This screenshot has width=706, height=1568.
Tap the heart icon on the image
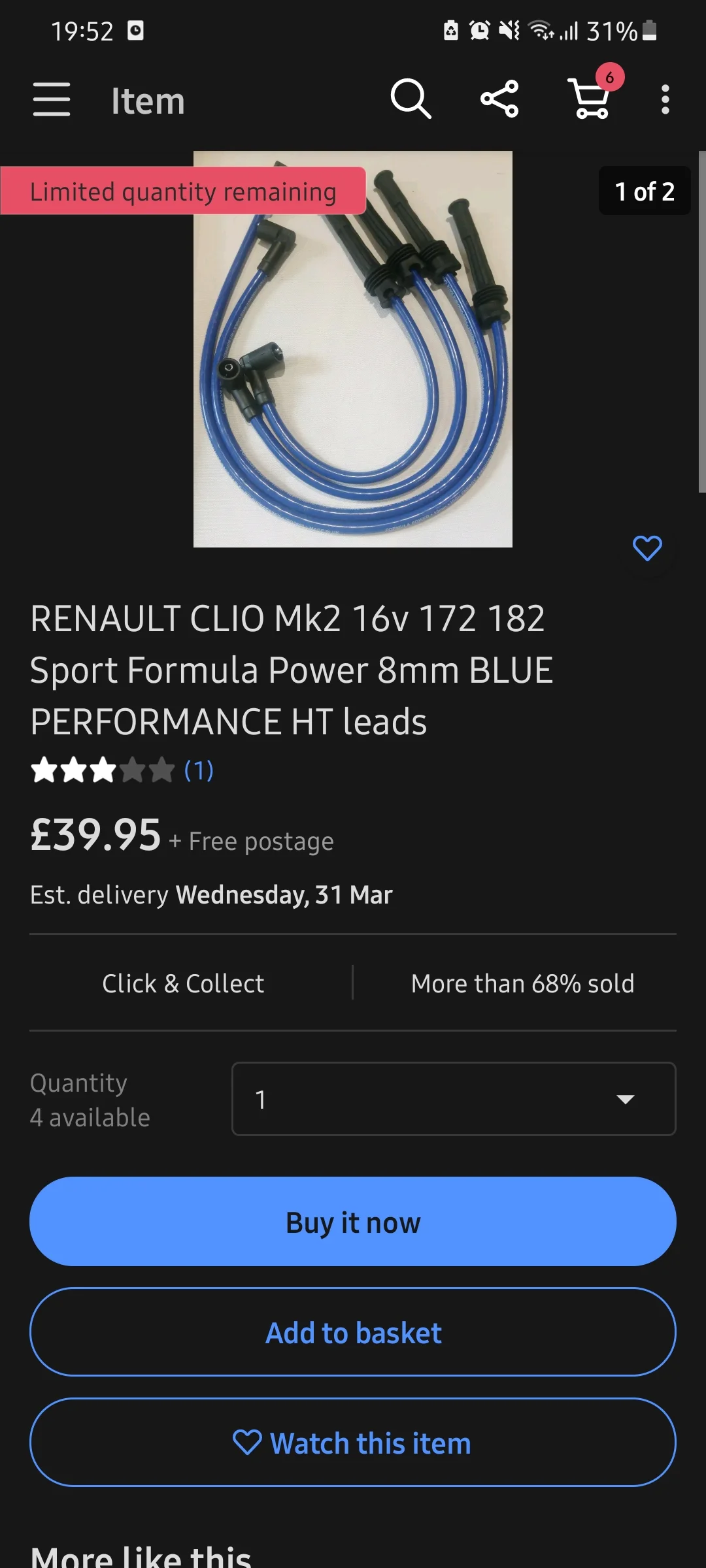coord(647,548)
